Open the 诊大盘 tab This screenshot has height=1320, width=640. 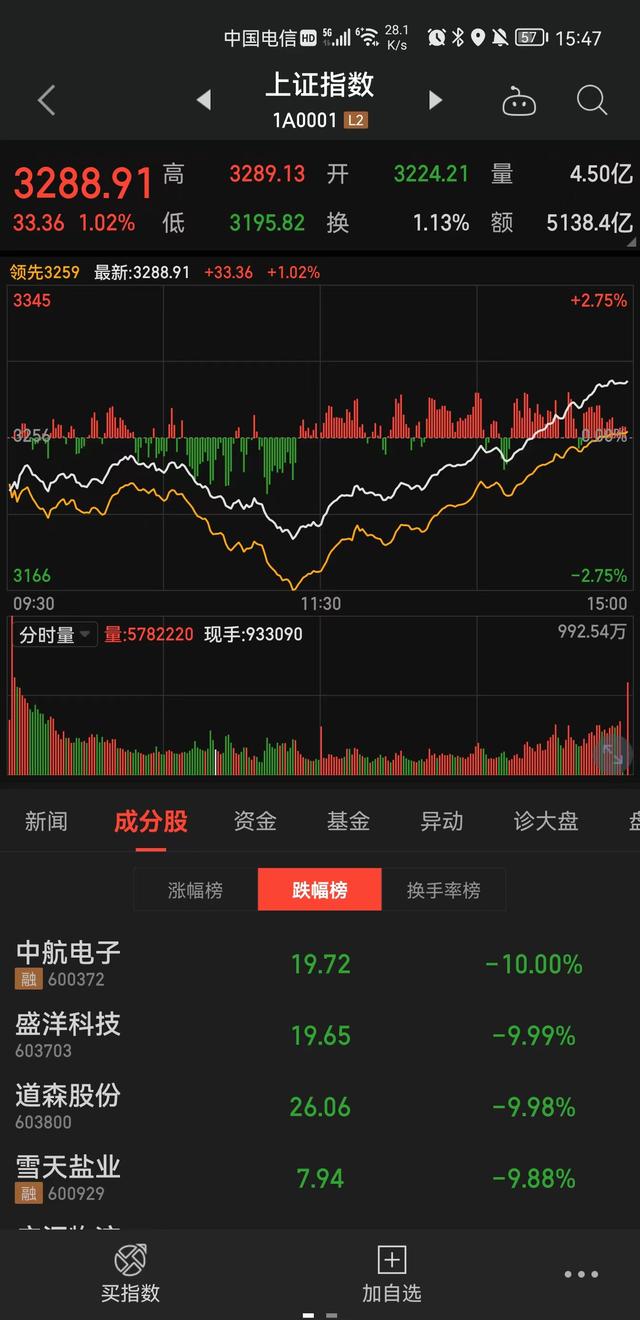pos(546,822)
